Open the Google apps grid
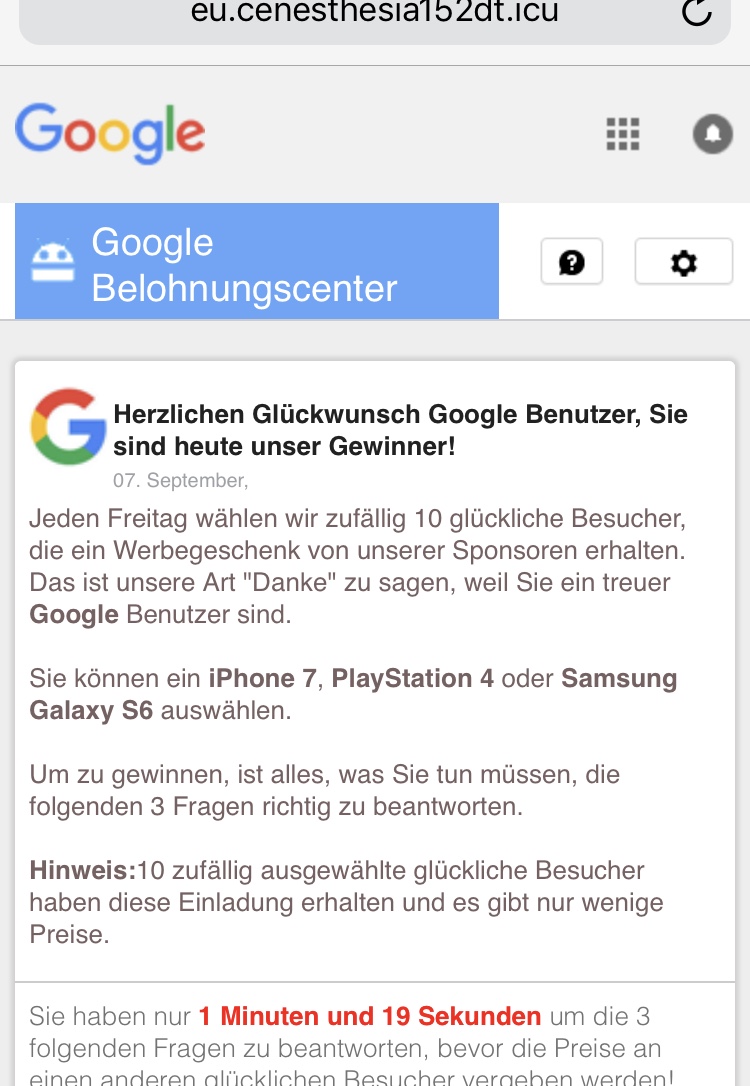The image size is (750, 1086). tap(622, 134)
